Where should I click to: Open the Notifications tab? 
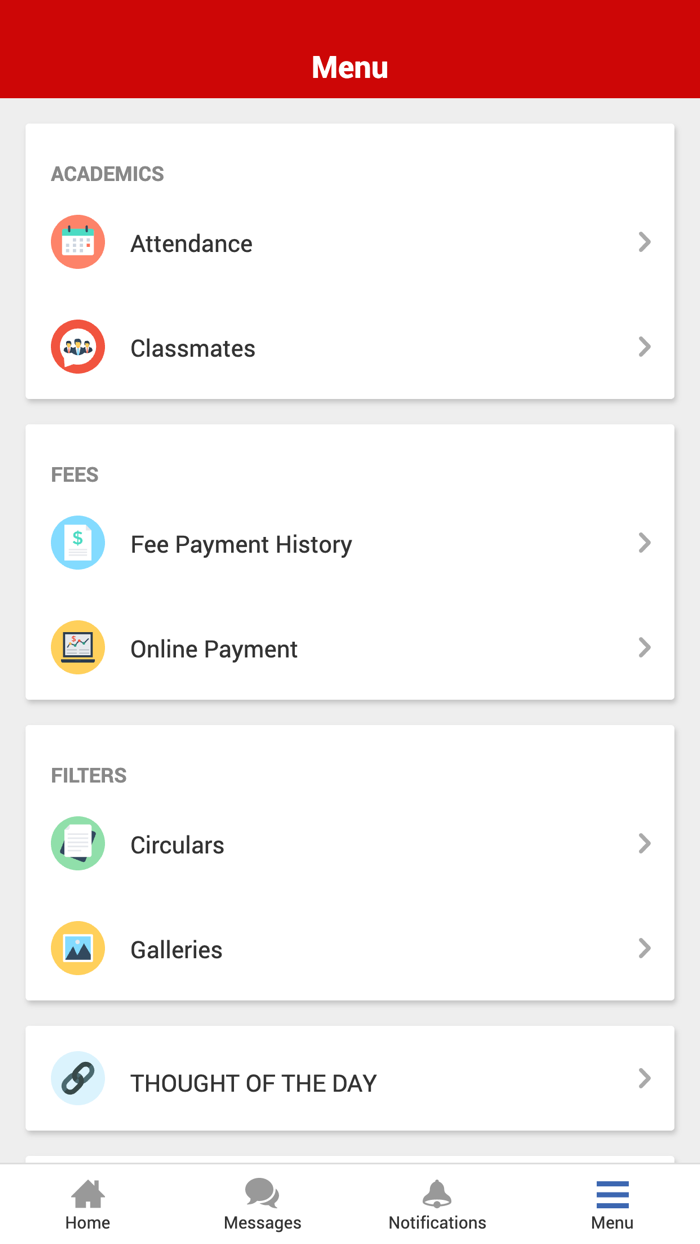pos(437,1204)
